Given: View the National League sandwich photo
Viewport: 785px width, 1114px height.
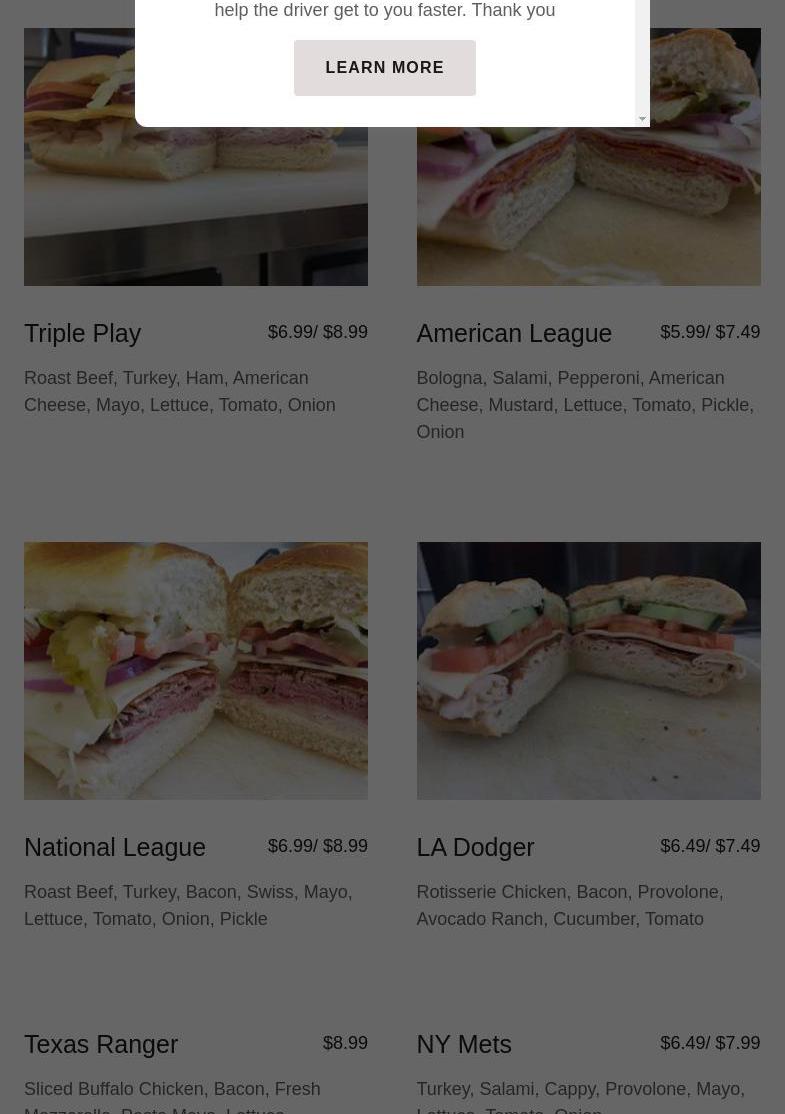Looking at the screenshot, I should [x=196, y=671].
